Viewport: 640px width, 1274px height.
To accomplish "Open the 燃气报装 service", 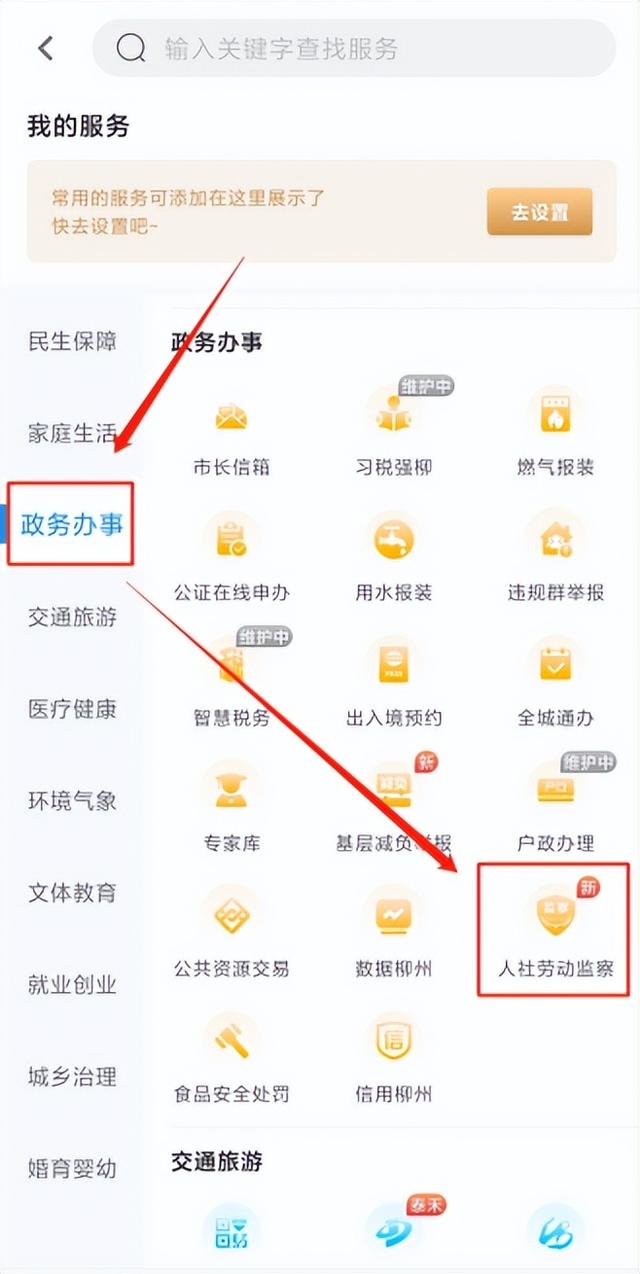I will [x=556, y=435].
